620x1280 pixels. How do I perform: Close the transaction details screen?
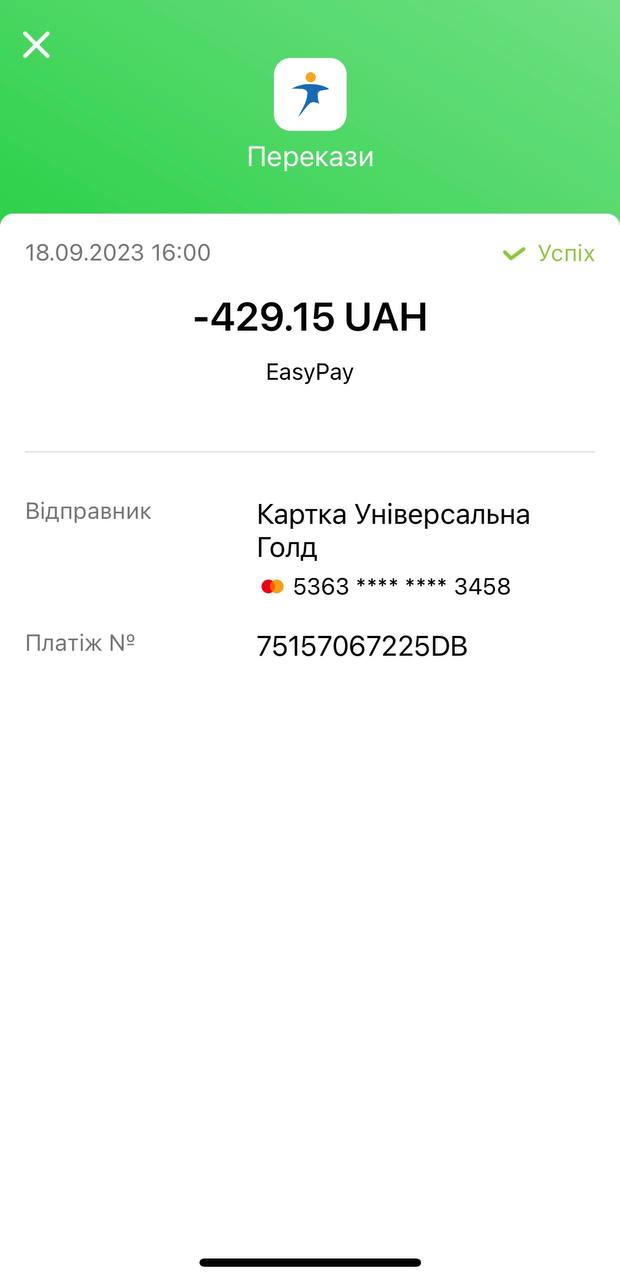click(x=36, y=45)
